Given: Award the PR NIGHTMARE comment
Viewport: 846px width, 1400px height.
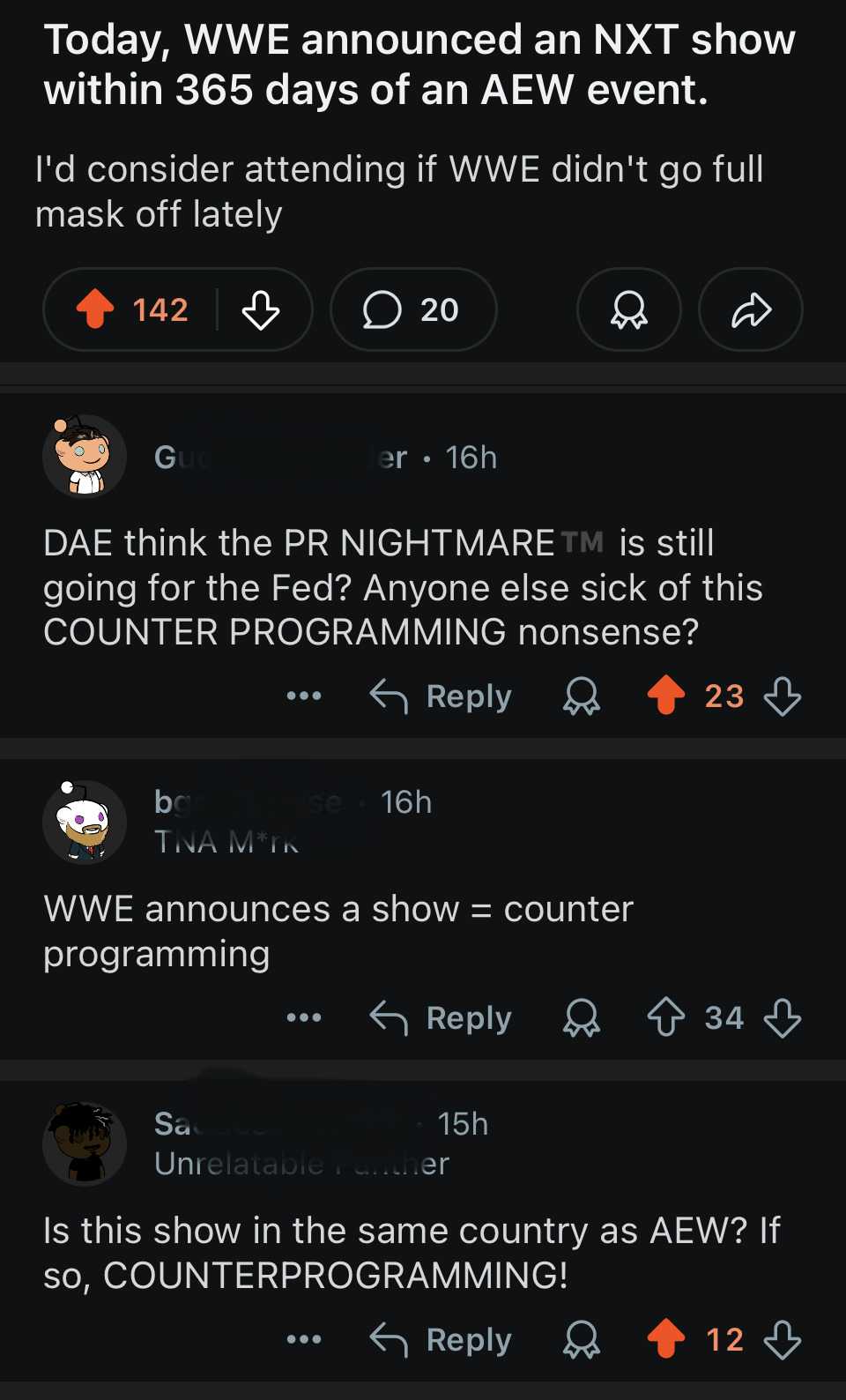Looking at the screenshot, I should click(x=582, y=696).
